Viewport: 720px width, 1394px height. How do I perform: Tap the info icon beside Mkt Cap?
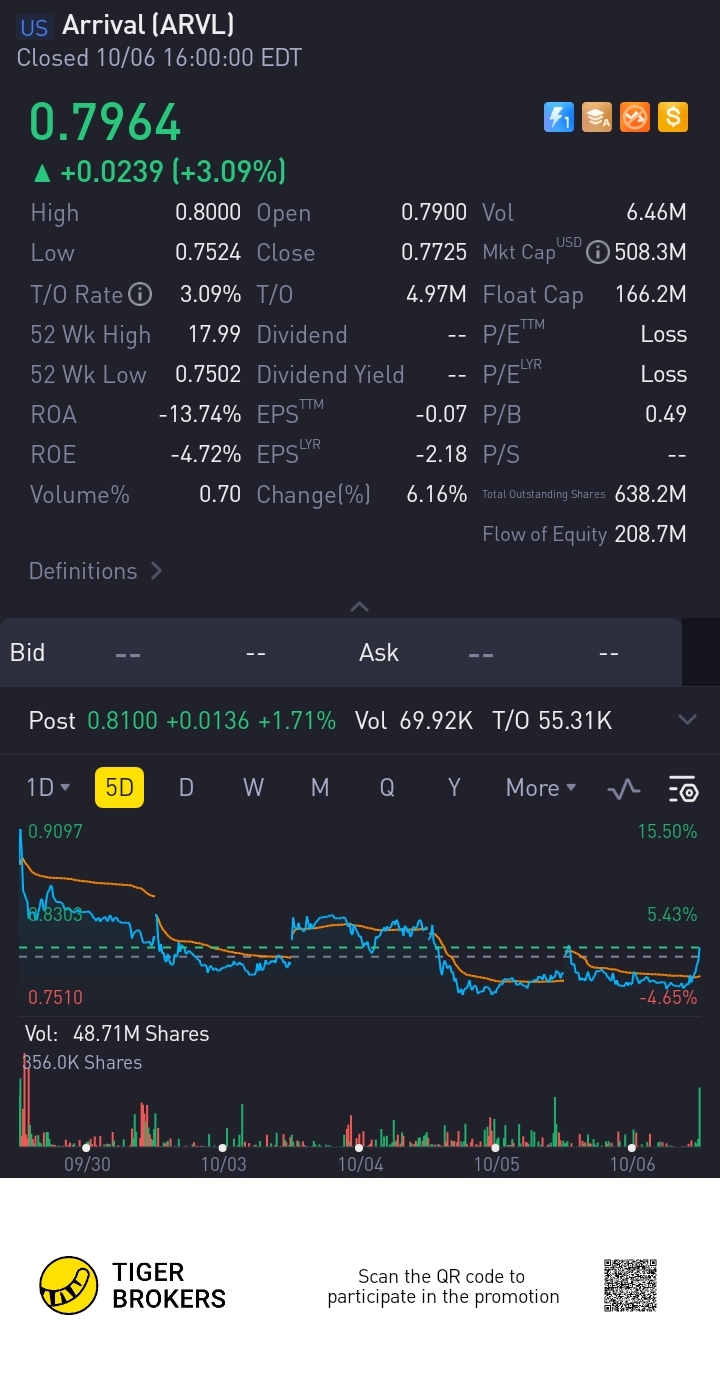coord(598,253)
